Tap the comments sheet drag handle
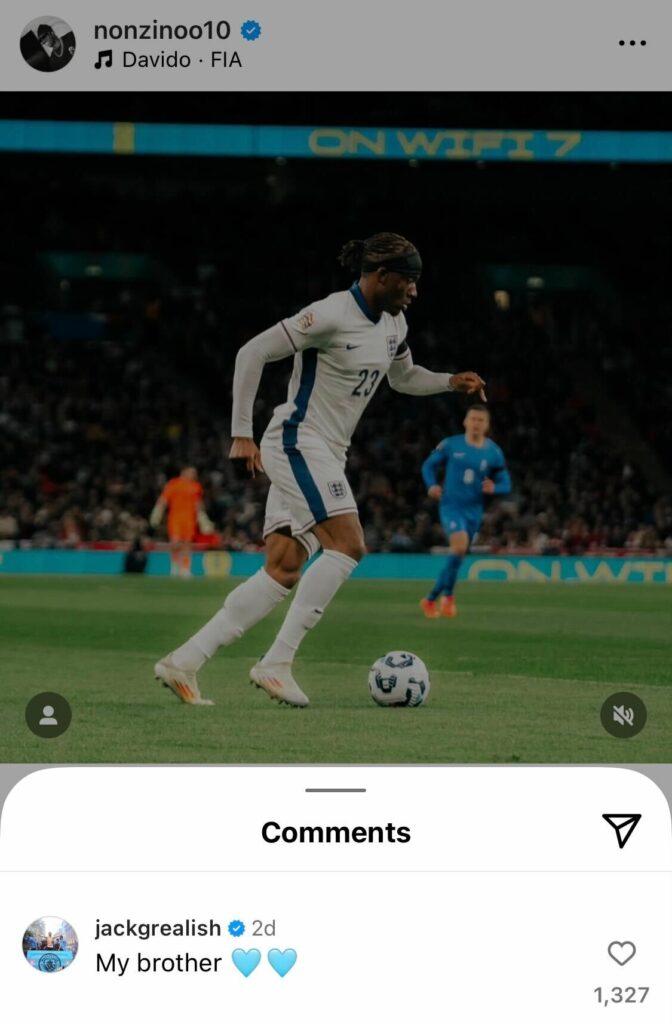Image resolution: width=672 pixels, height=1024 pixels. (335, 790)
